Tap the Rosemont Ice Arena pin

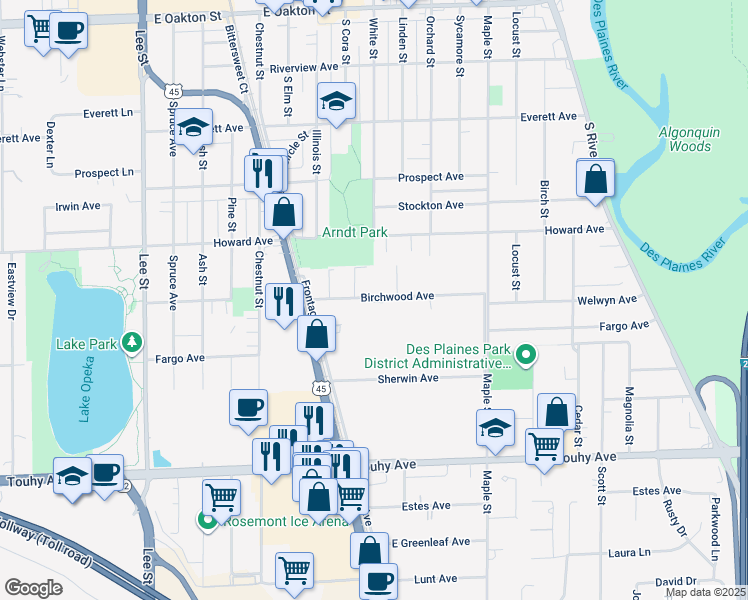(x=208, y=520)
